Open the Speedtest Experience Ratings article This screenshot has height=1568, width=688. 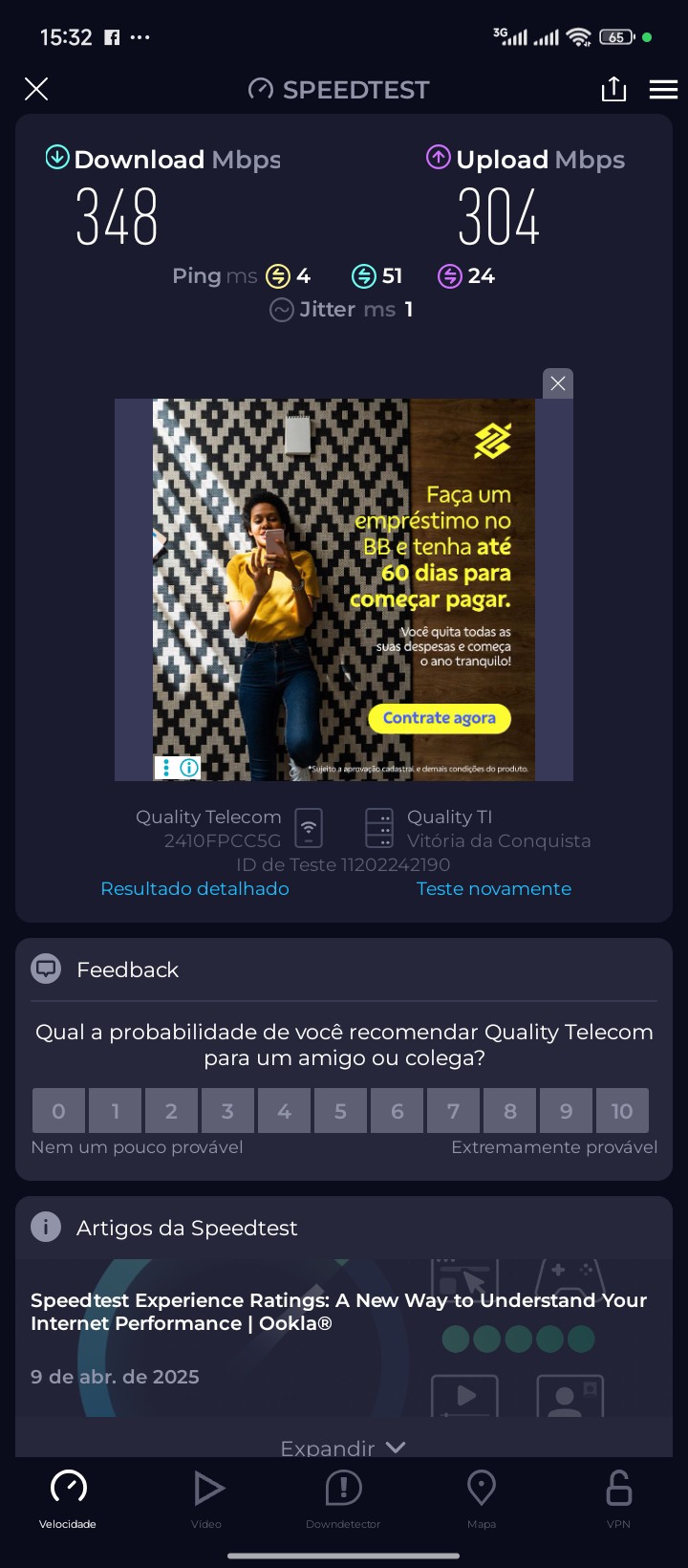click(339, 1312)
